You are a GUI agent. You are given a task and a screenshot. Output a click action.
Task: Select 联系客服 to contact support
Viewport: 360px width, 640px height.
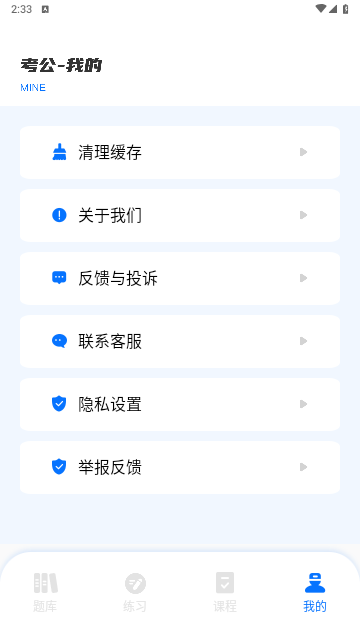click(180, 341)
